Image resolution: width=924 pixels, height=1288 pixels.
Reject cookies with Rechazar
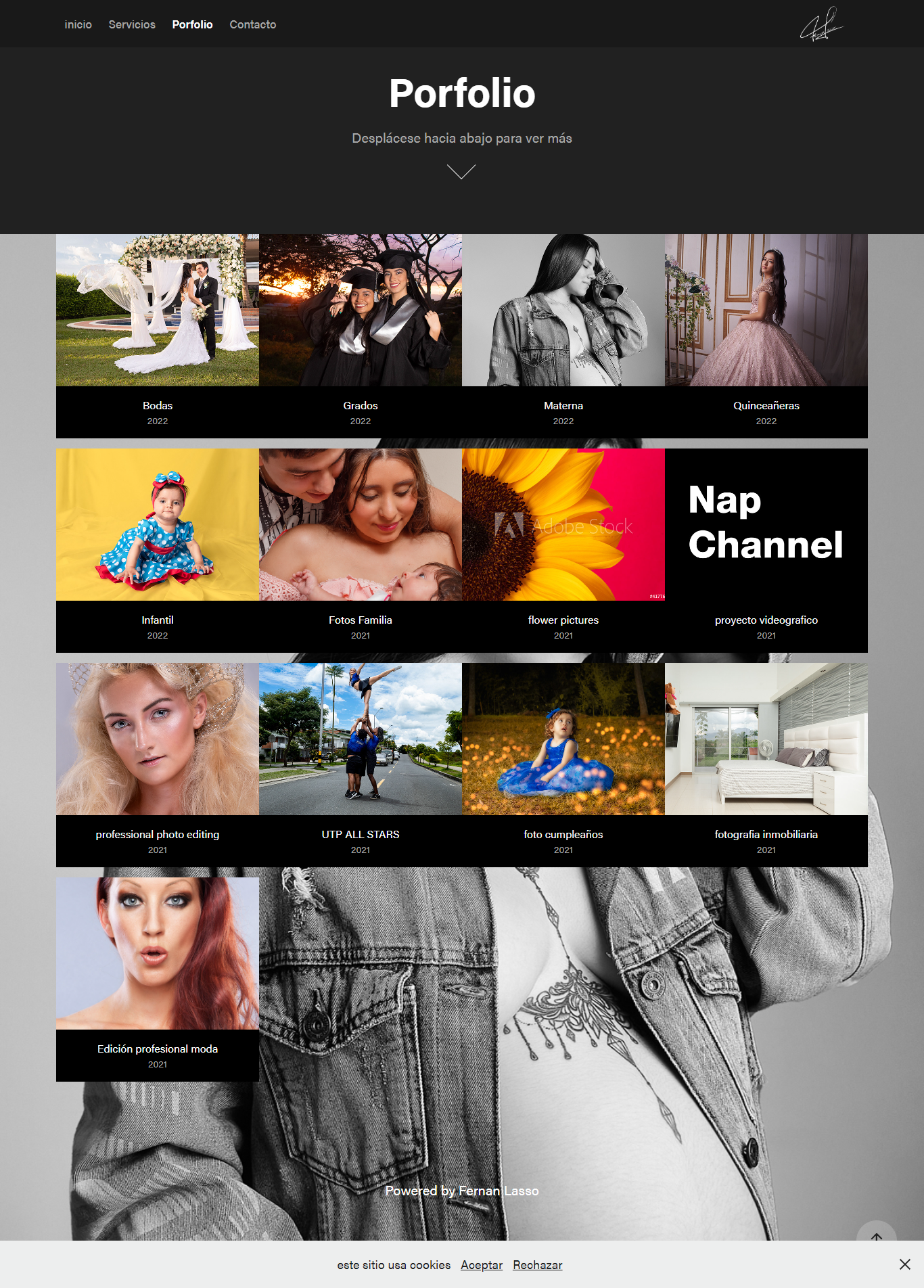pos(538,1265)
